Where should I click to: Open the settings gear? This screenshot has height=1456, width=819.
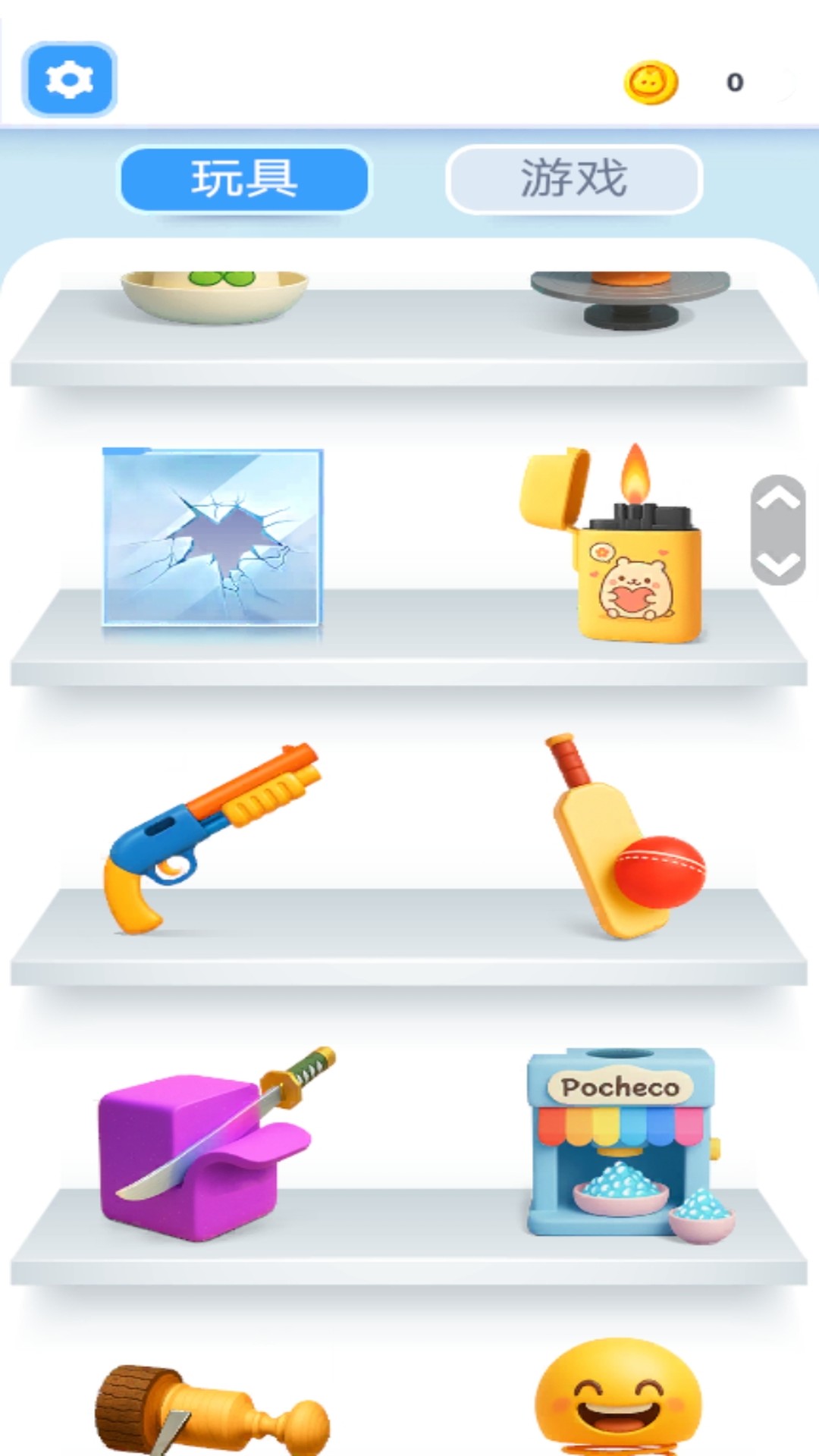coord(69,80)
